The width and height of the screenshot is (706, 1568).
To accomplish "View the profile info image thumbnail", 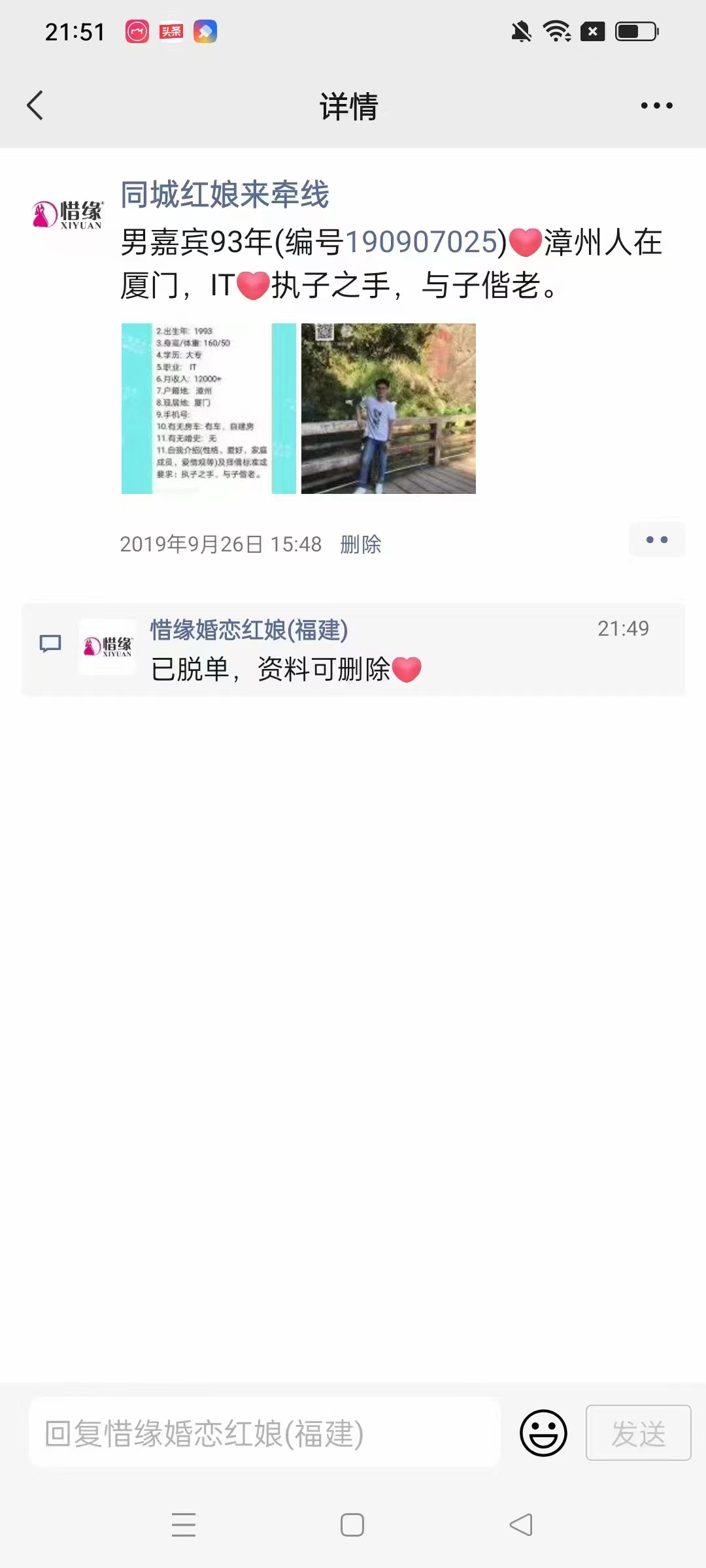I will click(209, 408).
